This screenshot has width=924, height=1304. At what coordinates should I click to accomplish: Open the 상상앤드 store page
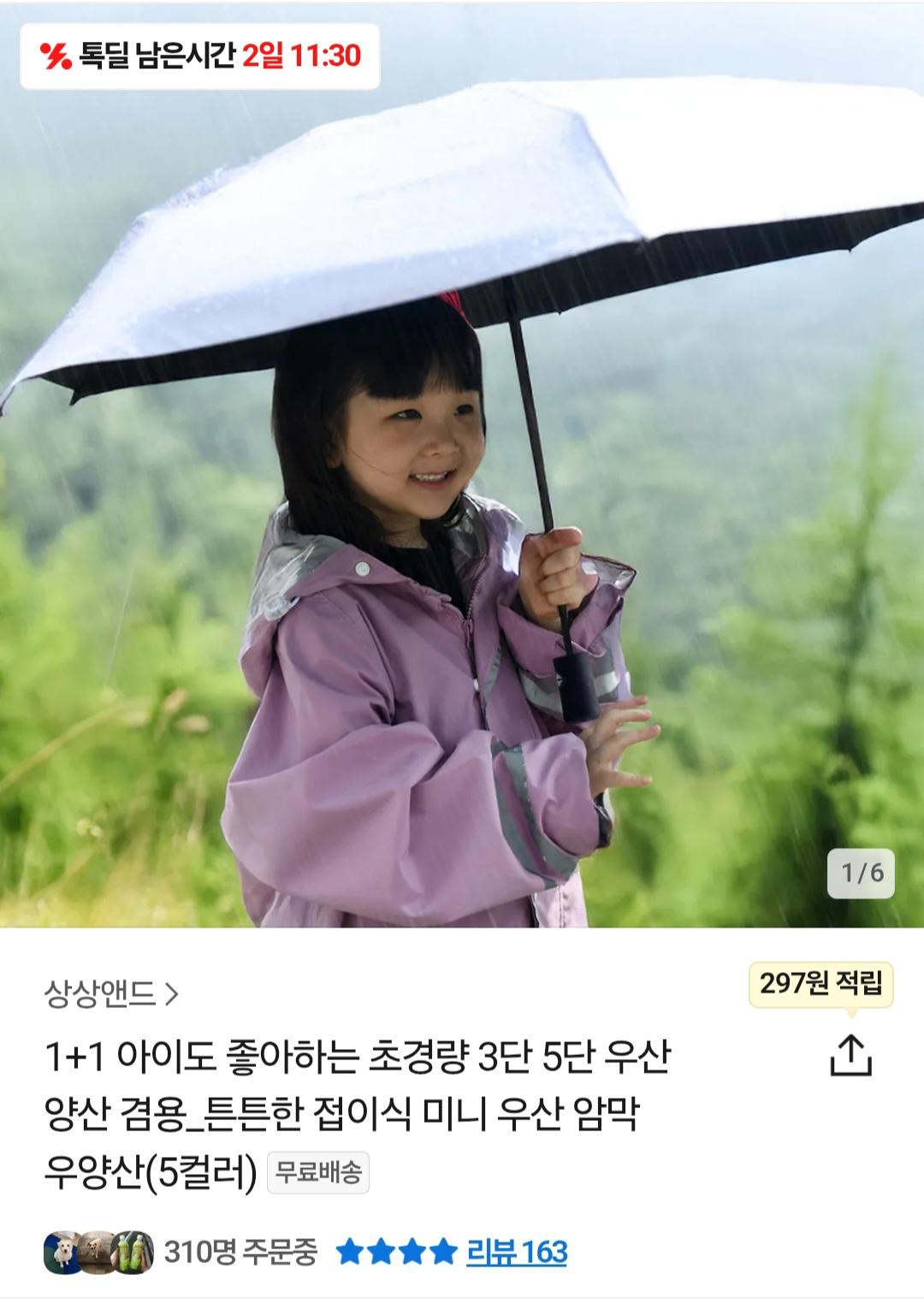point(111,994)
